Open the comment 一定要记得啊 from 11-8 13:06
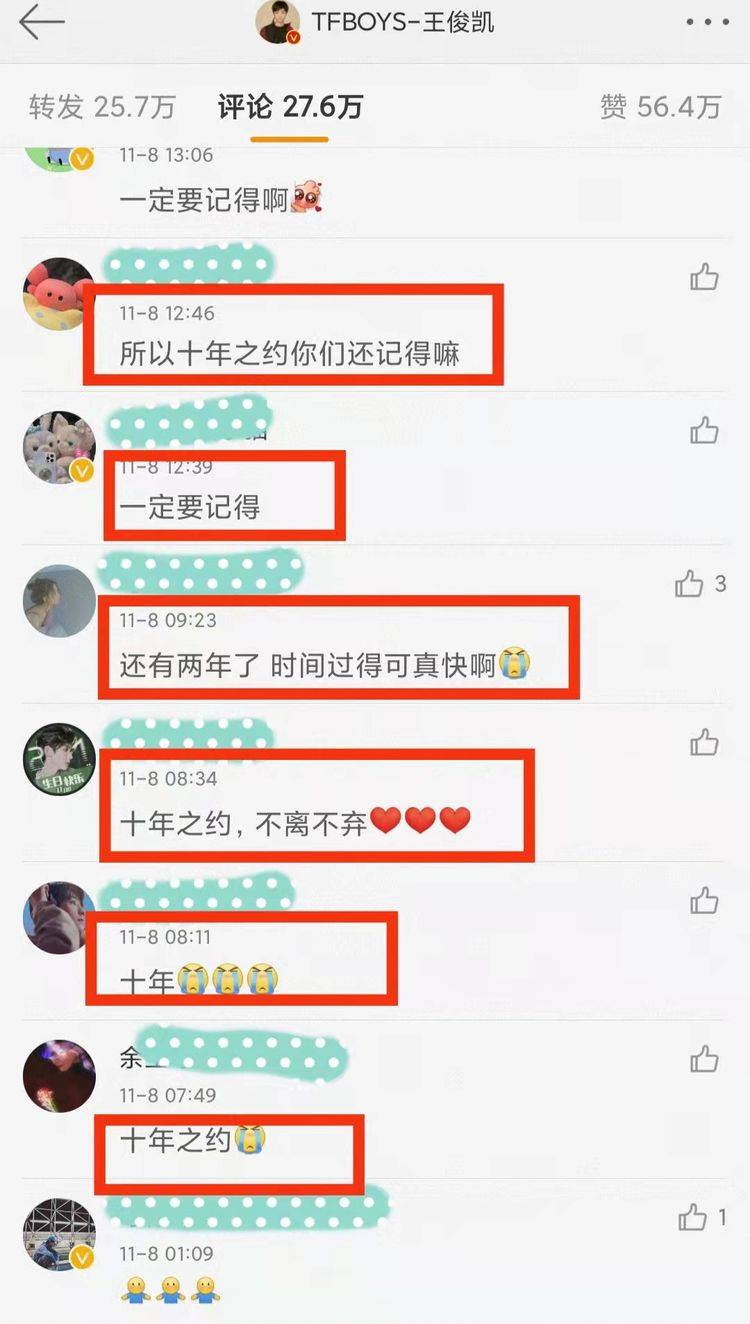This screenshot has height=1324, width=750. (205, 200)
